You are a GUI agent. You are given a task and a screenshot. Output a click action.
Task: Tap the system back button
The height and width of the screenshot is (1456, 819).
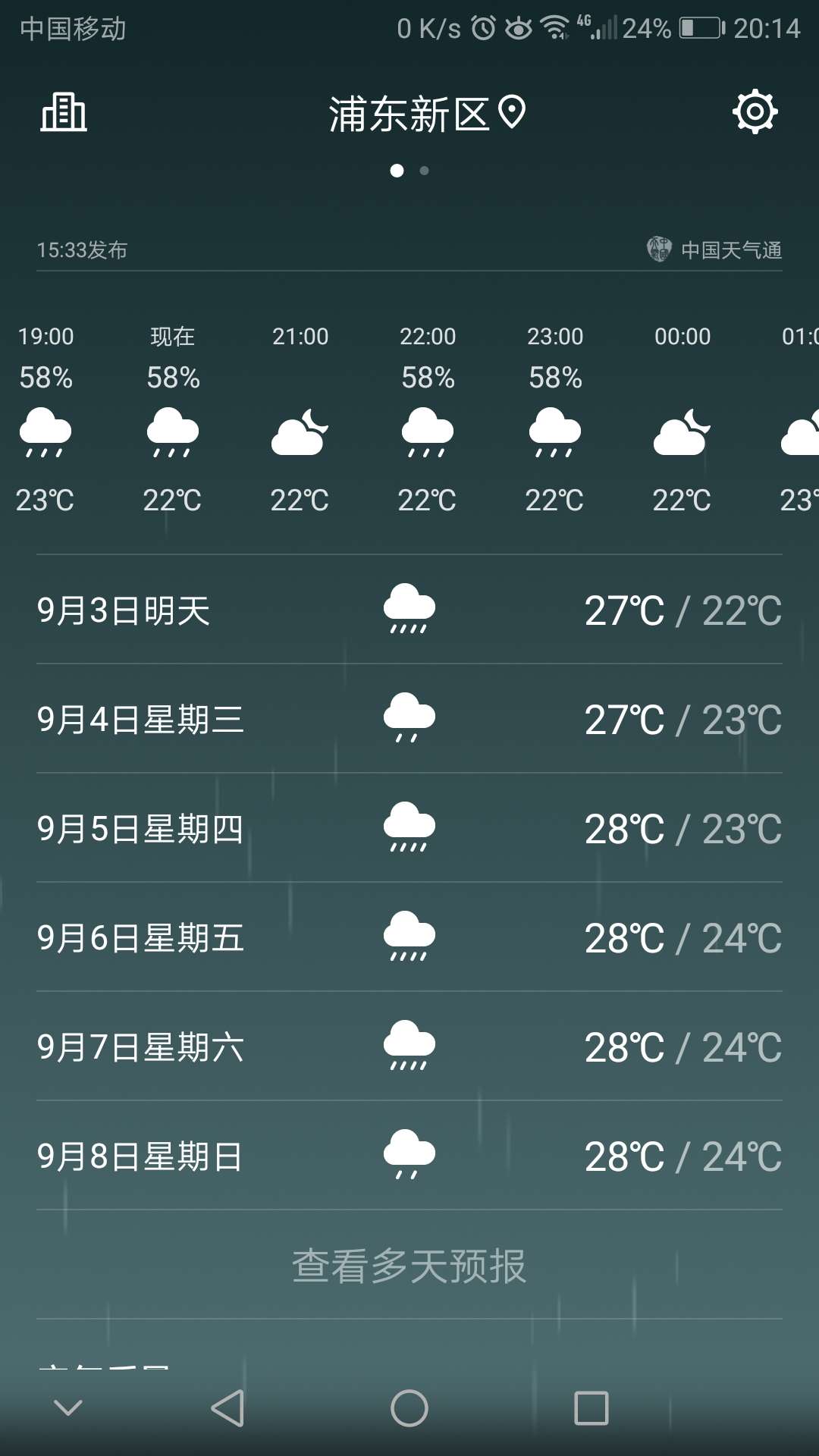[x=227, y=1408]
